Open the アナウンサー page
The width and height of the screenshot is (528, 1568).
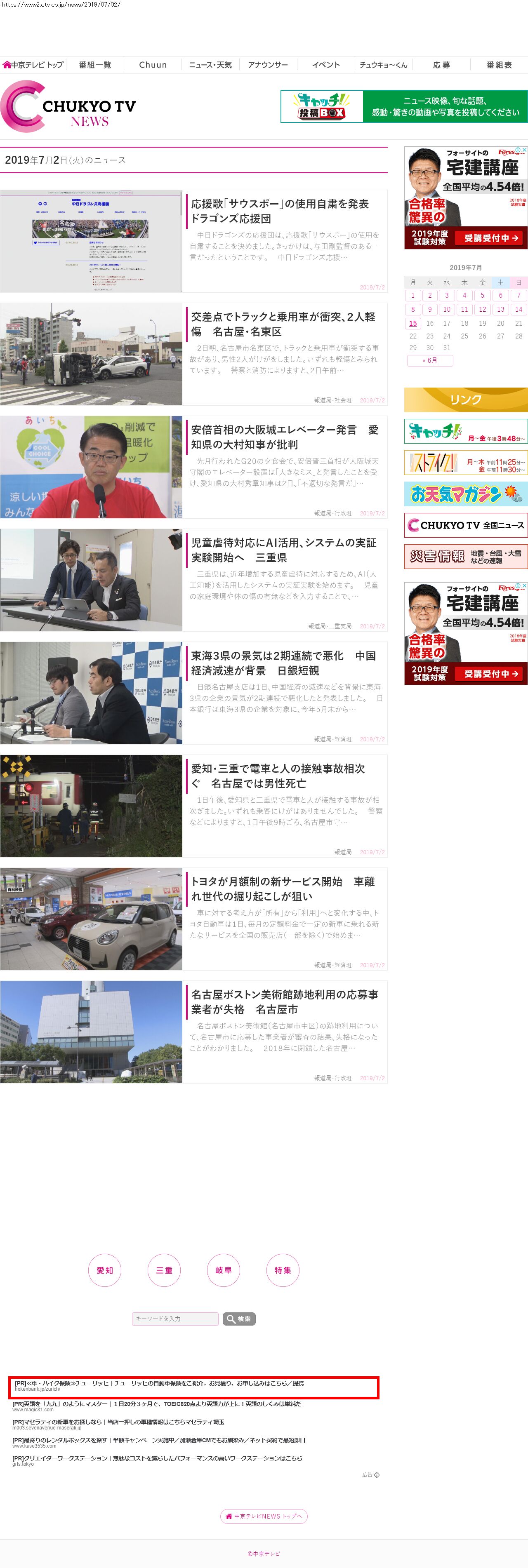pyautogui.click(x=268, y=64)
